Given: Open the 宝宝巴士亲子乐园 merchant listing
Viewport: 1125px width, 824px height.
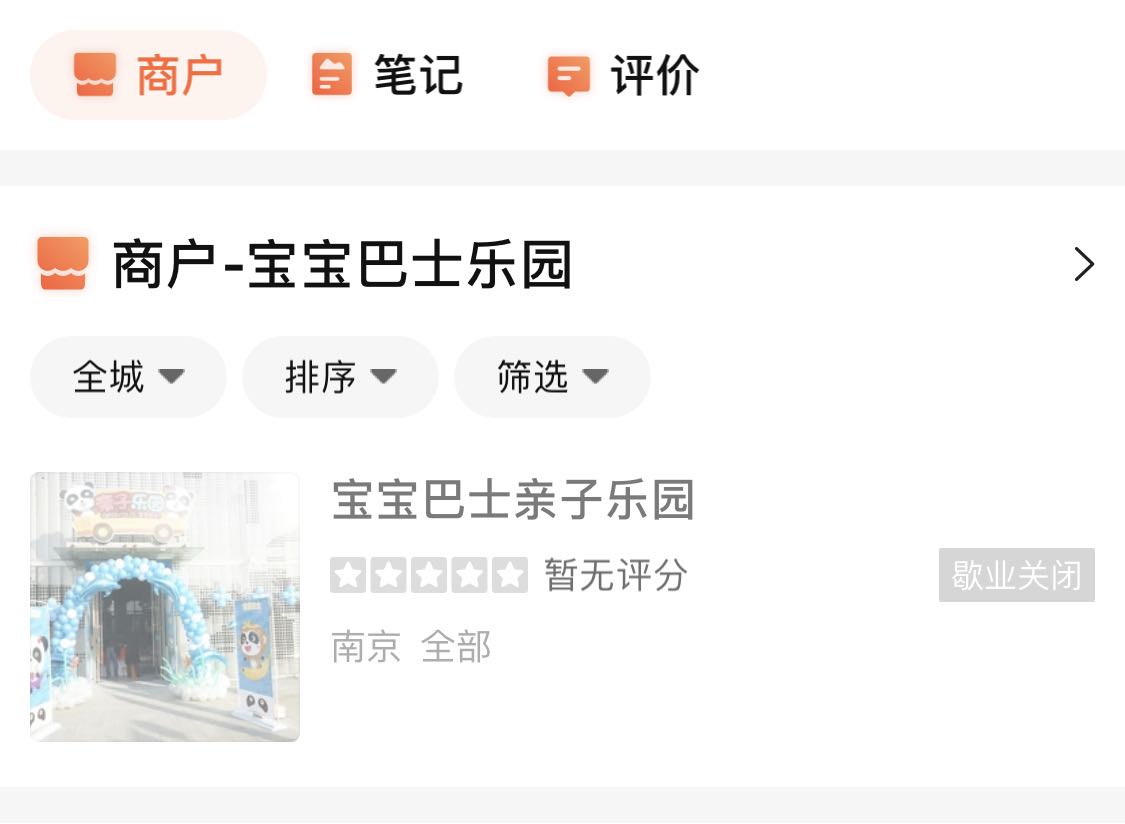Looking at the screenshot, I should coord(512,500).
